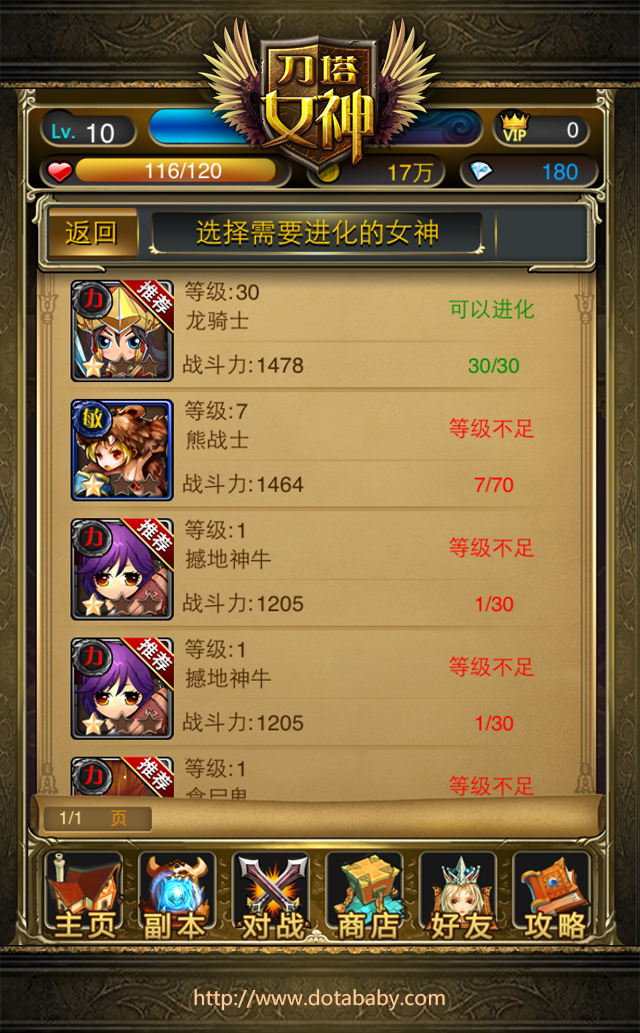Go to the 对战 battle tab
Viewport: 640px width, 1033px height.
click(272, 895)
